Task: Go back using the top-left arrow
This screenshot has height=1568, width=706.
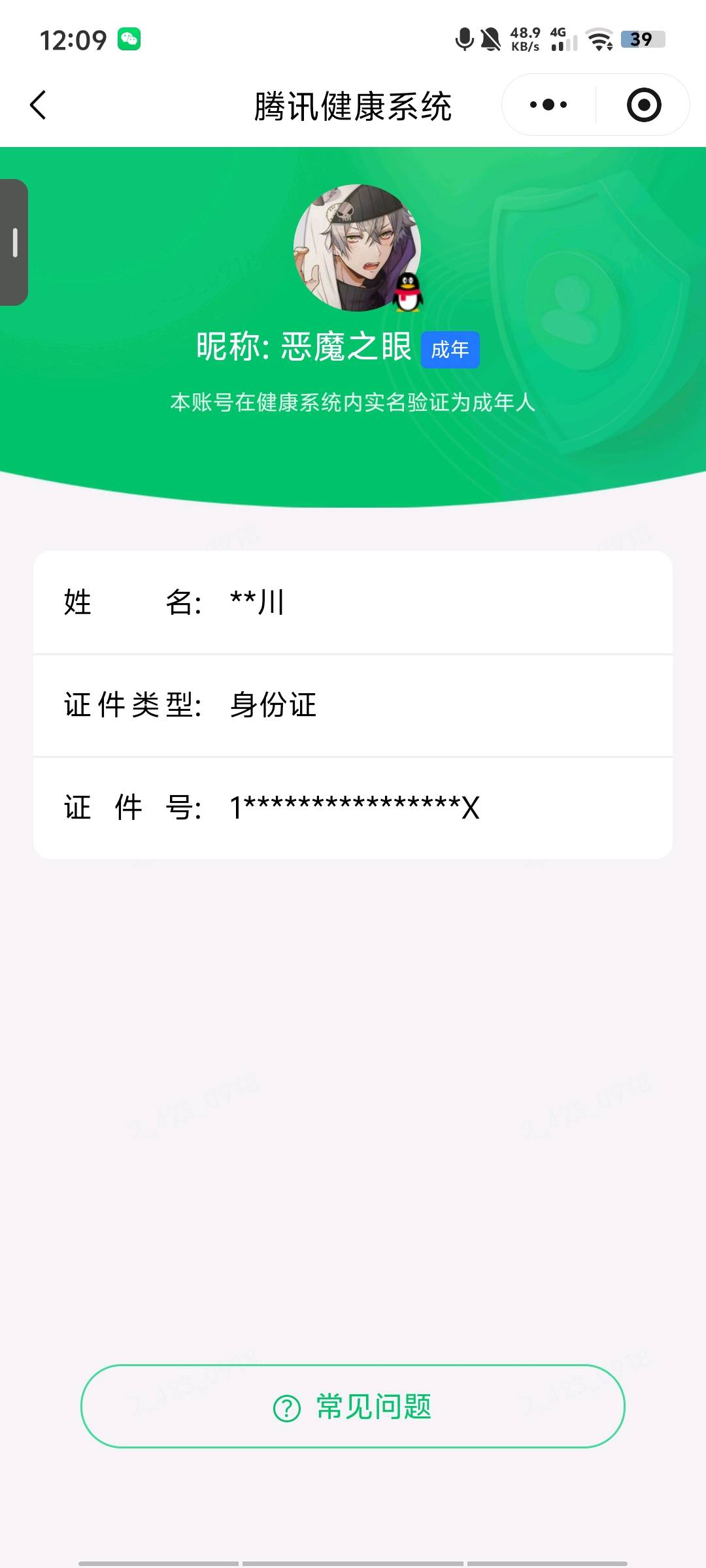Action: 38,105
